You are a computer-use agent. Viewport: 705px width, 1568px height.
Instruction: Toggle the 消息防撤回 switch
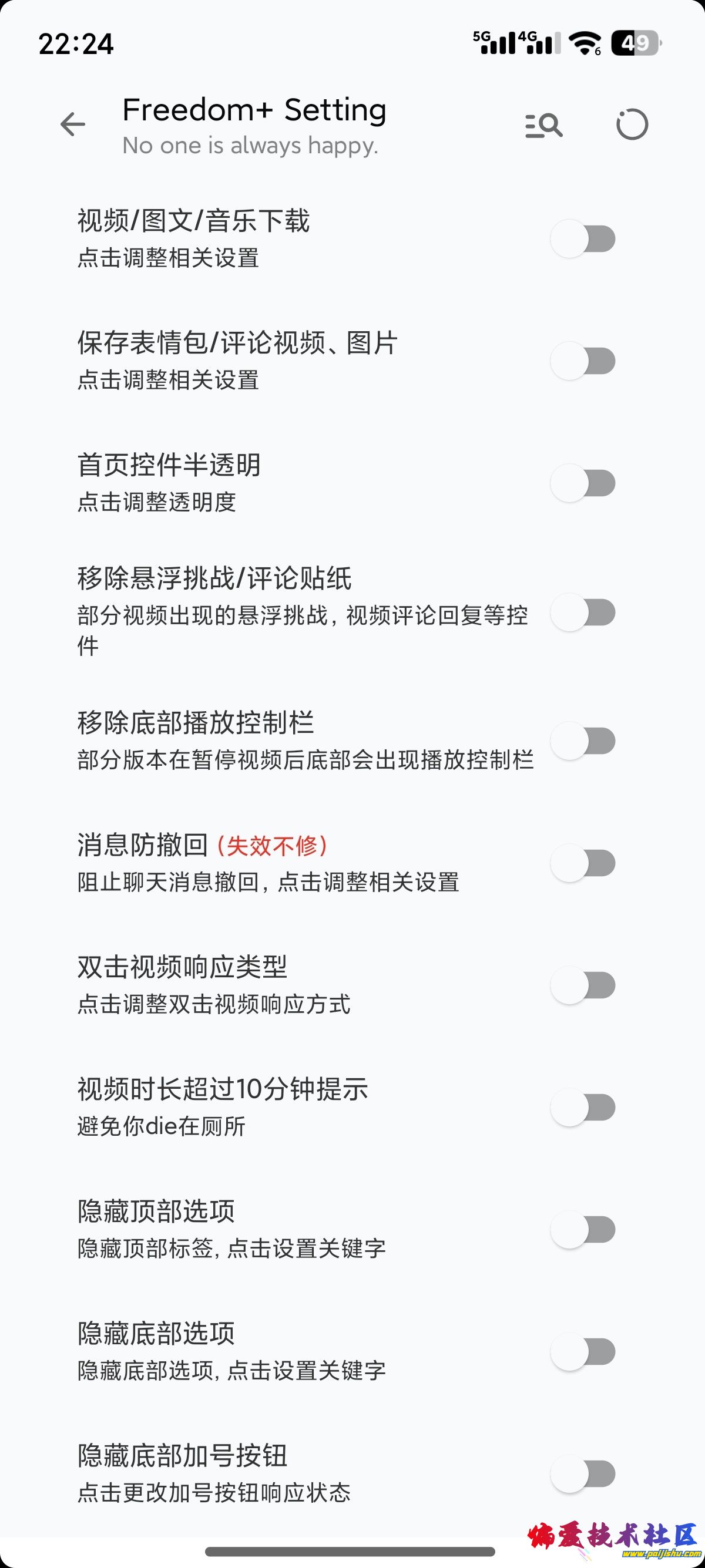[x=583, y=863]
